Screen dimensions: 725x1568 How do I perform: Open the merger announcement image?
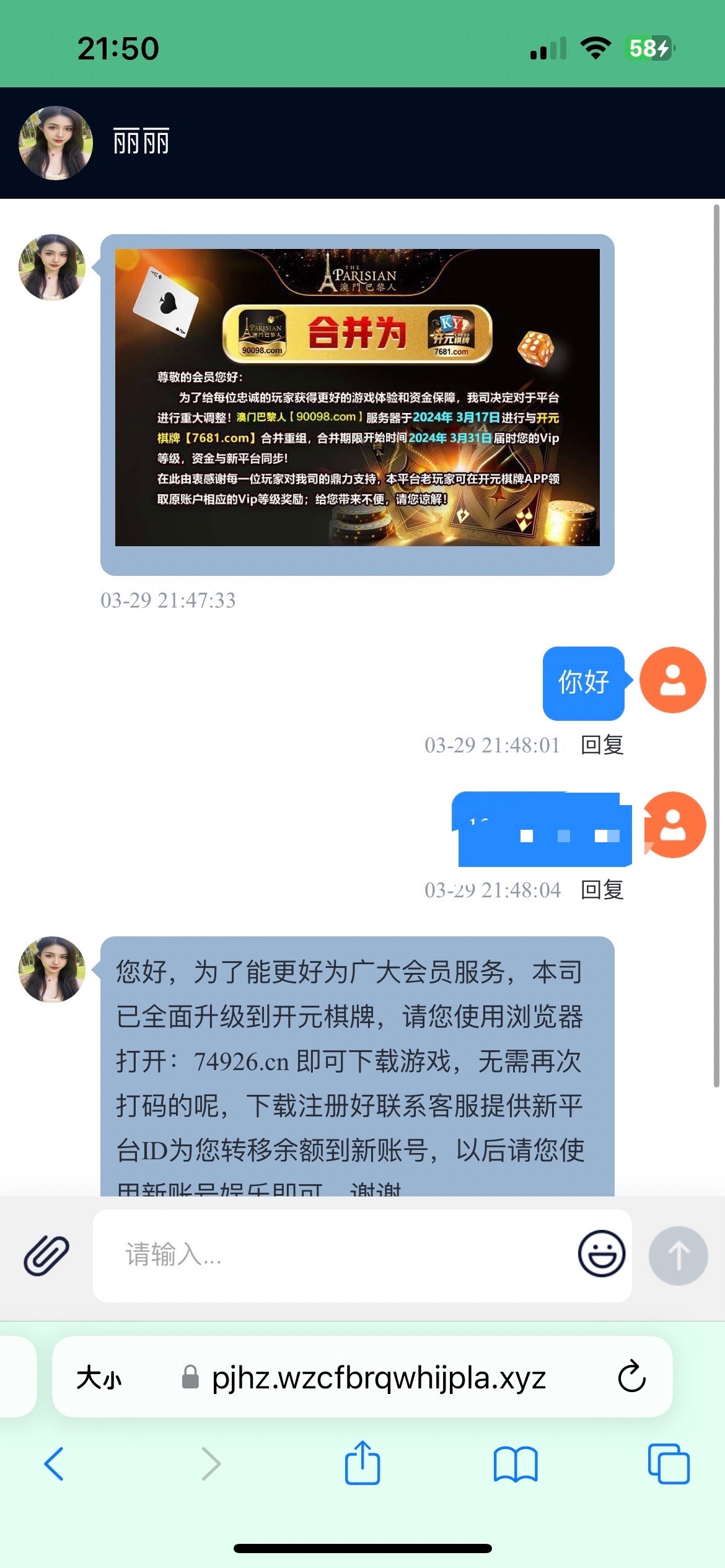tap(357, 398)
